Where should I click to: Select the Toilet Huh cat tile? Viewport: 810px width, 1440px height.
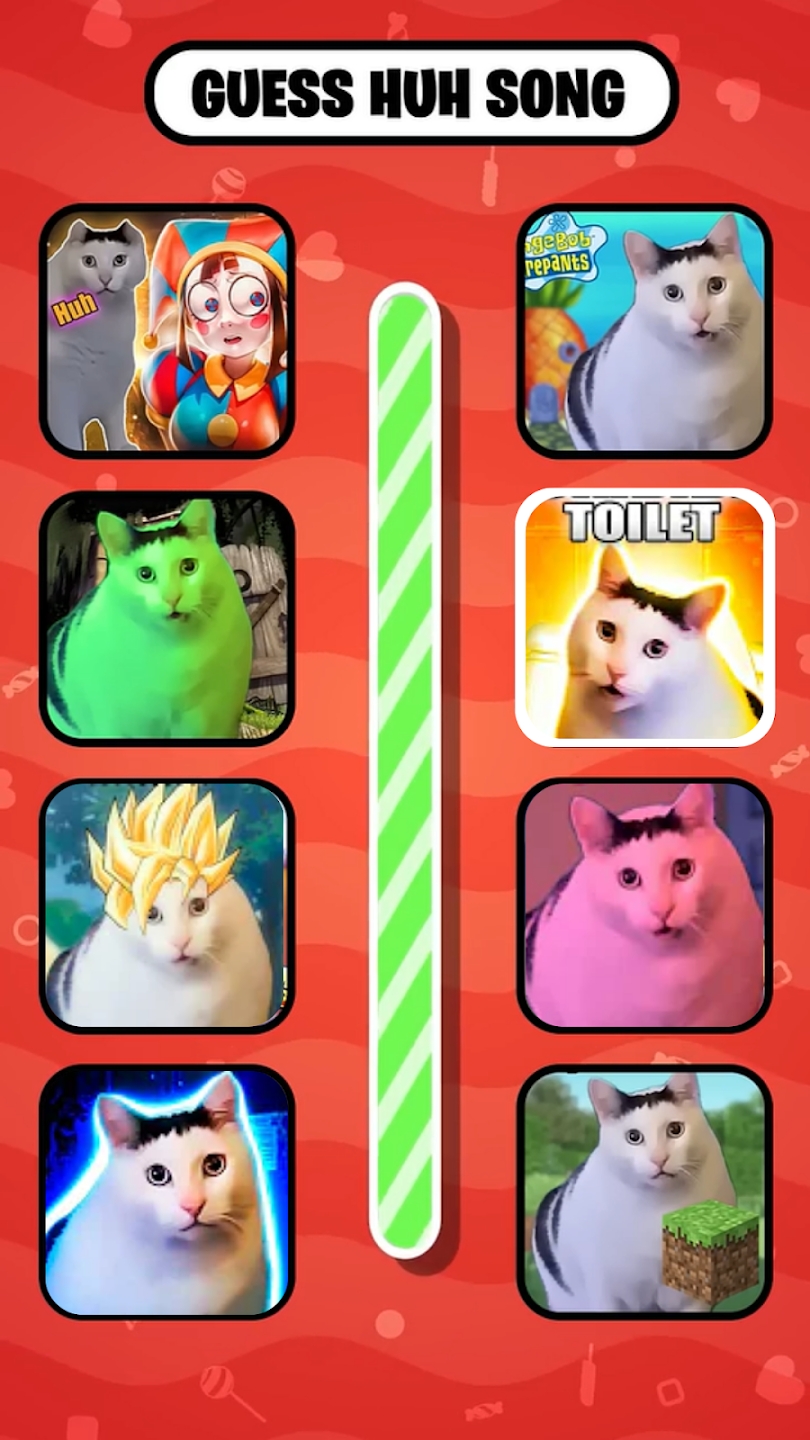tap(644, 618)
